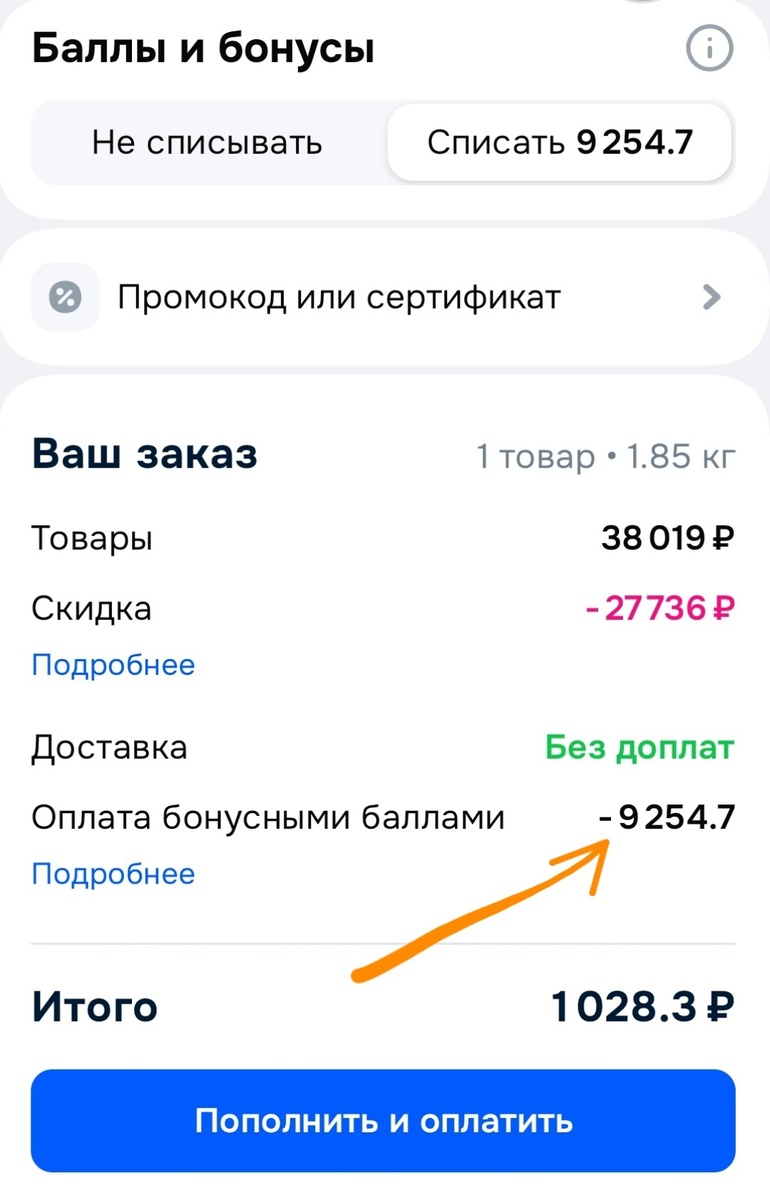This screenshot has width=770, height=1200.
Task: Tap the green Без доплат delivery label
Action: click(640, 746)
